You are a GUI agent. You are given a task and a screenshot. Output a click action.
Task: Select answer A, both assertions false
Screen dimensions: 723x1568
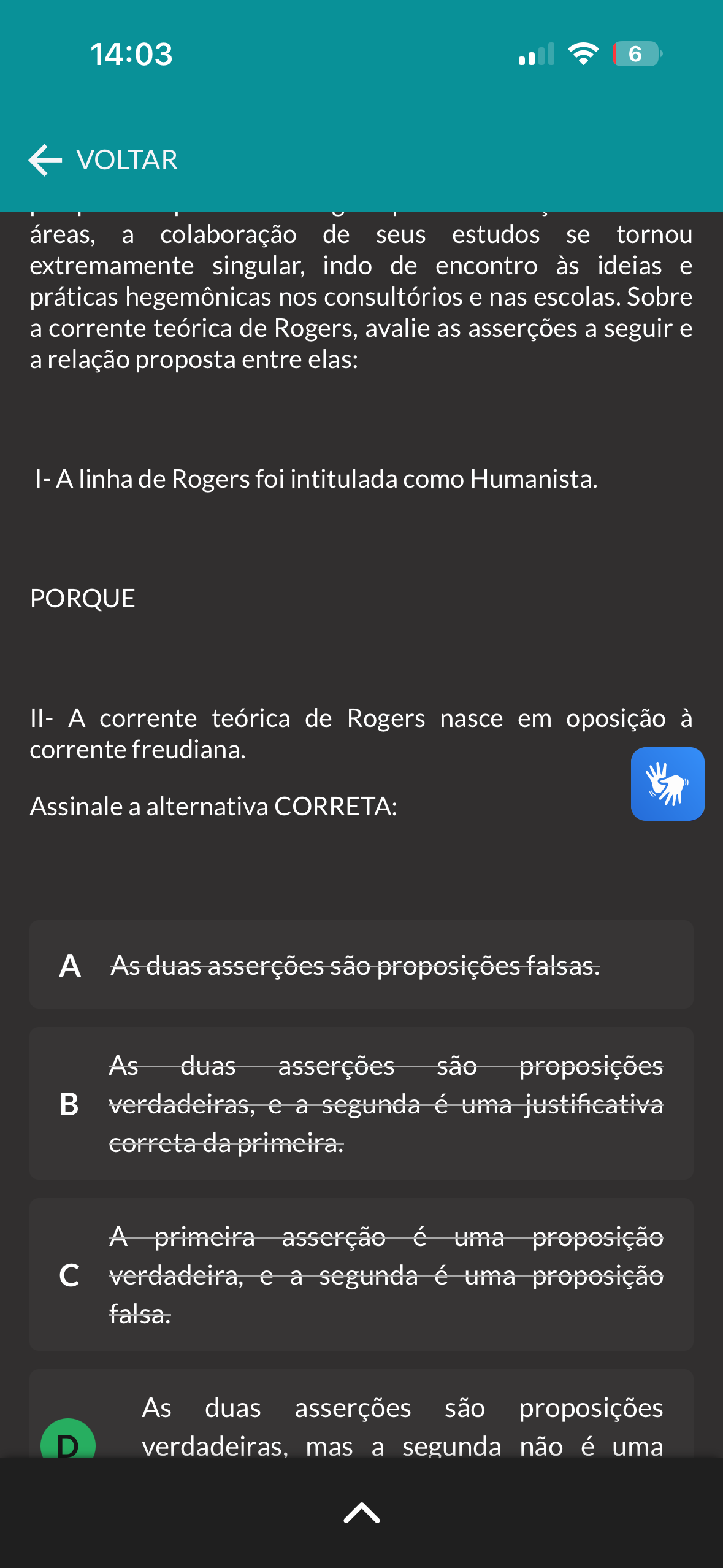click(361, 964)
